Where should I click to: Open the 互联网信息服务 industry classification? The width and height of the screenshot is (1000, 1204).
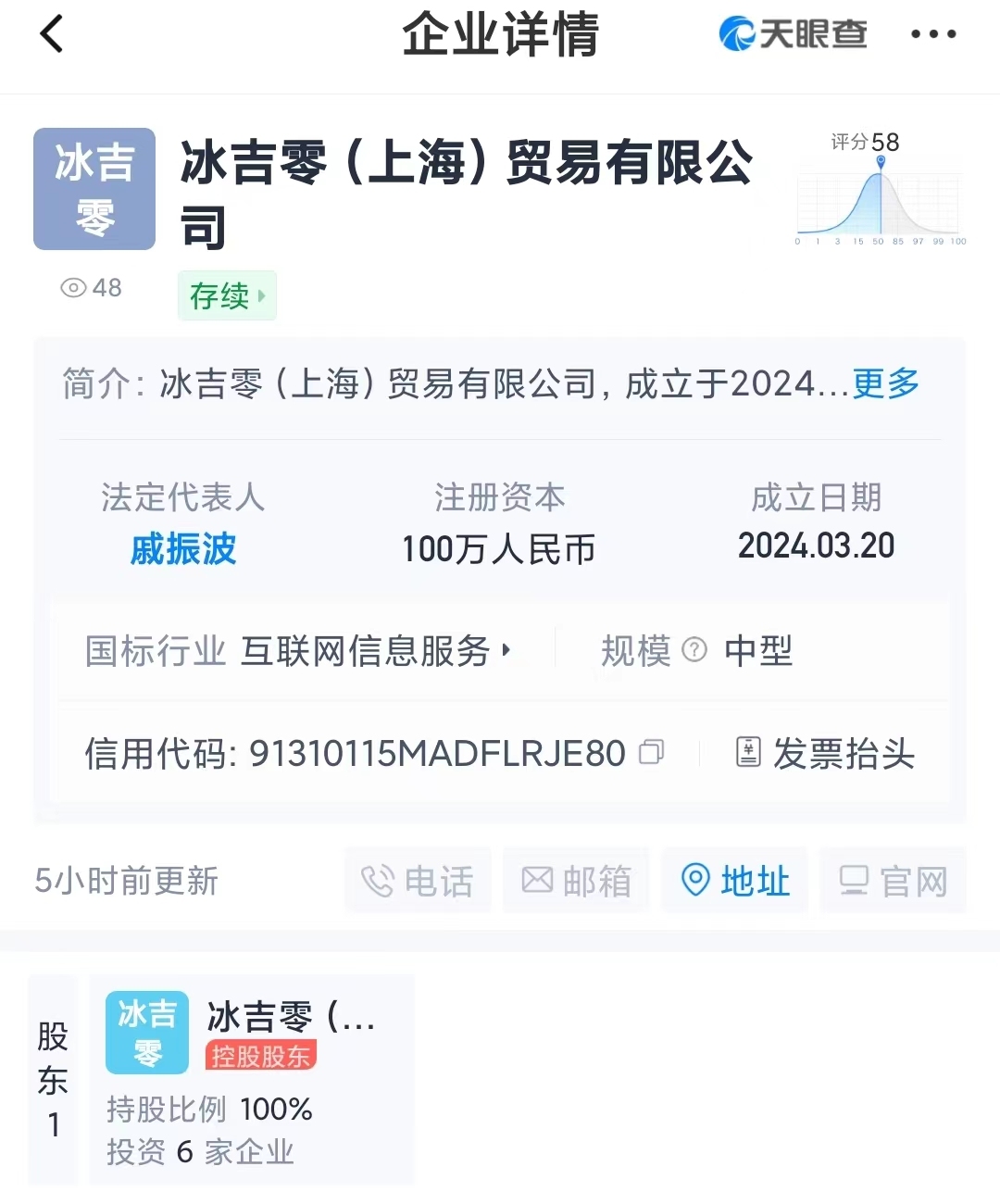[375, 651]
